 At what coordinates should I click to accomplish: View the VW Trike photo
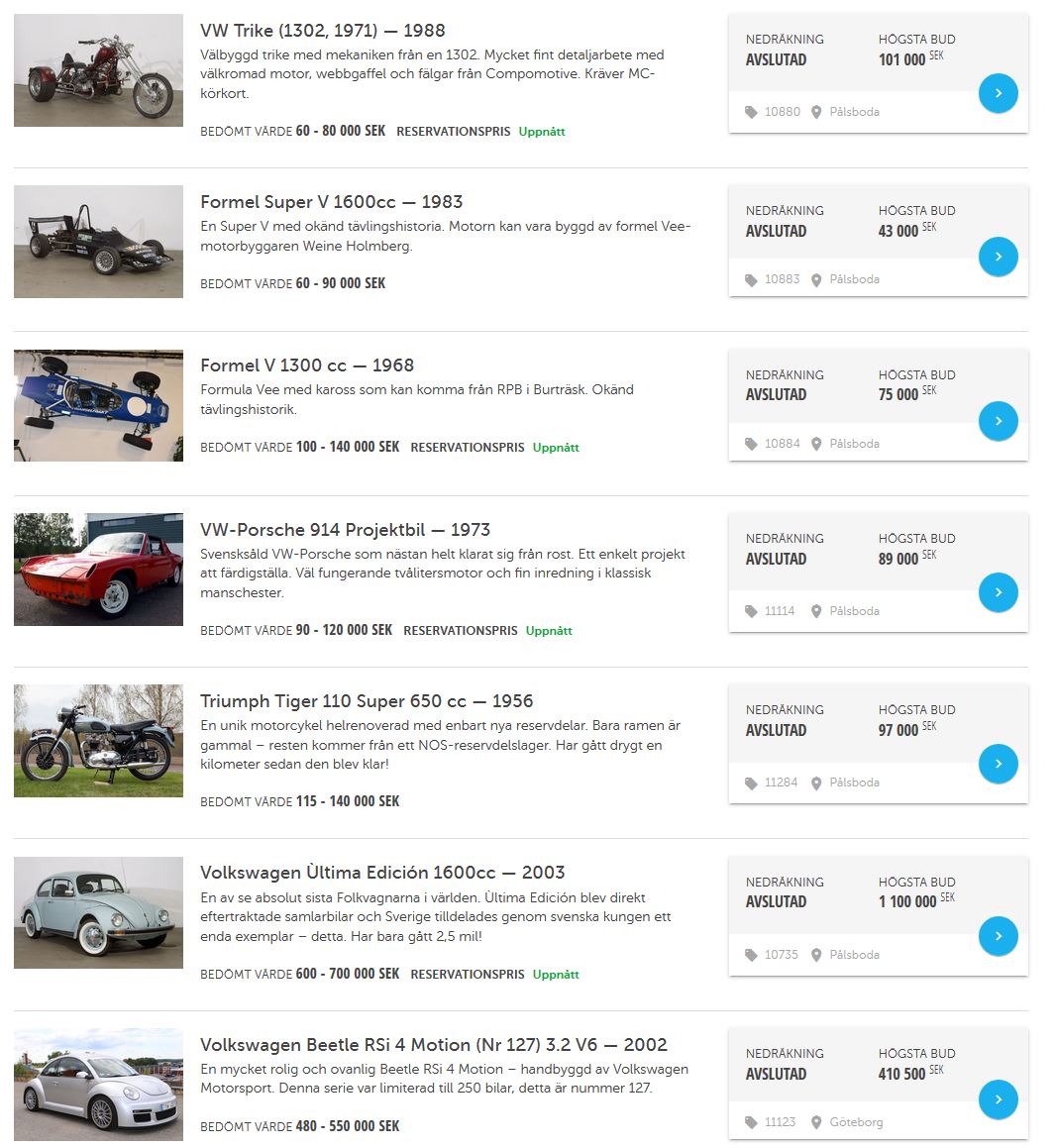pyautogui.click(x=98, y=70)
